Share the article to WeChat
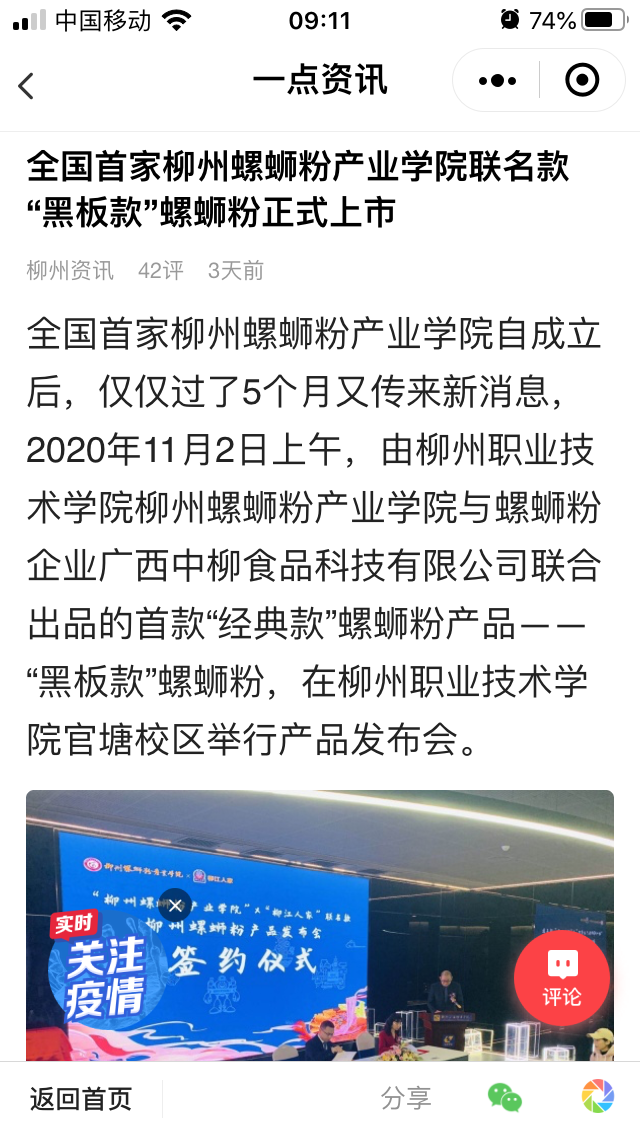The width and height of the screenshot is (640, 1136). coord(505,1098)
